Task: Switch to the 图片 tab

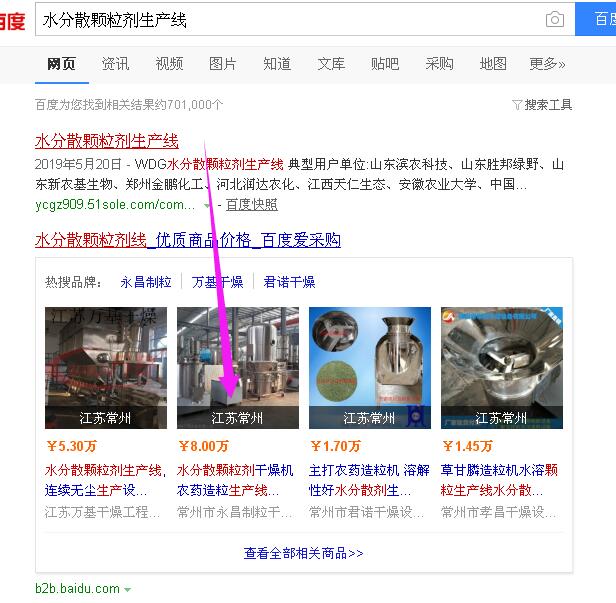Action: [x=223, y=64]
